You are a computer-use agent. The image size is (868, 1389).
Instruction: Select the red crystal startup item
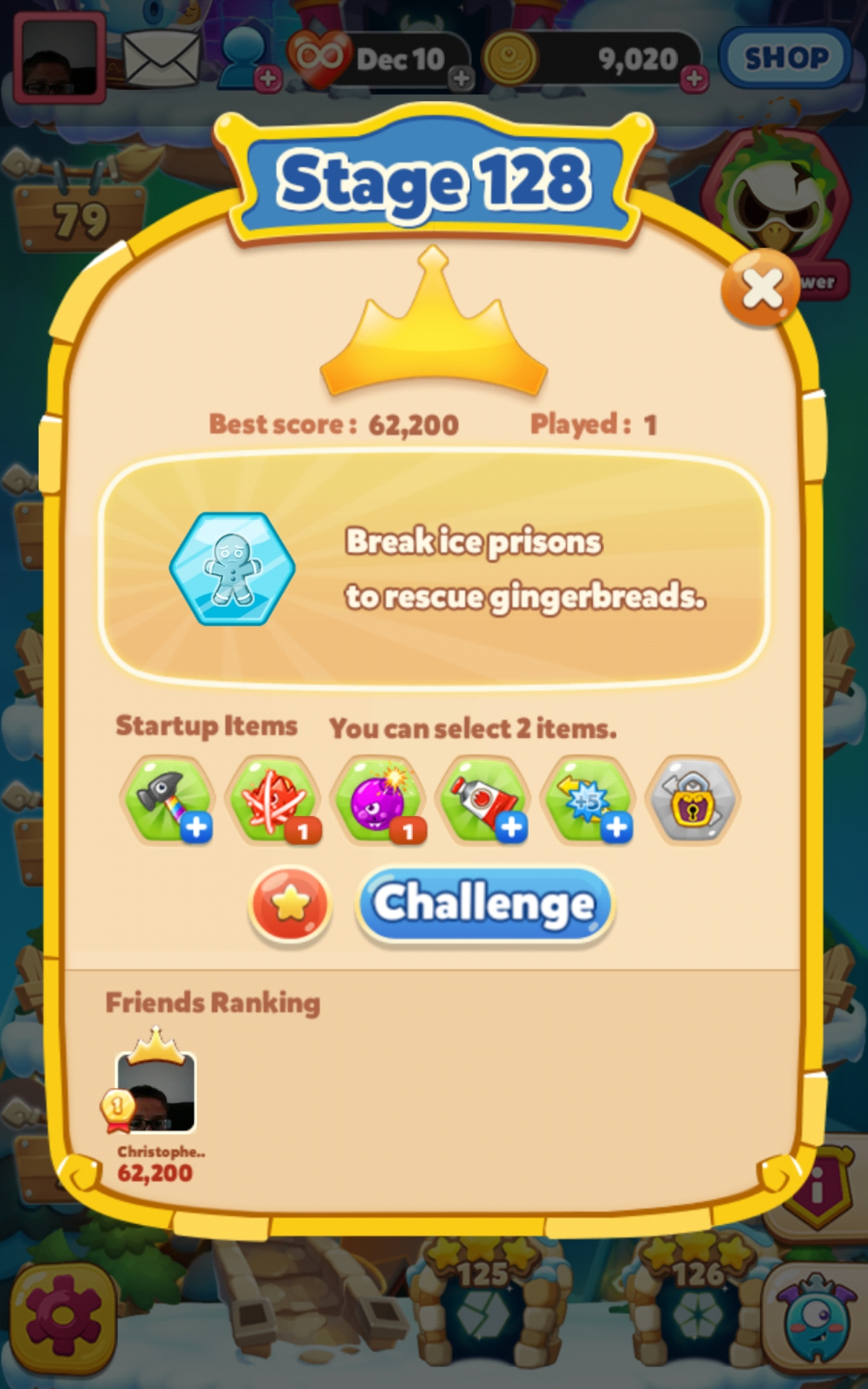pyautogui.click(x=273, y=800)
